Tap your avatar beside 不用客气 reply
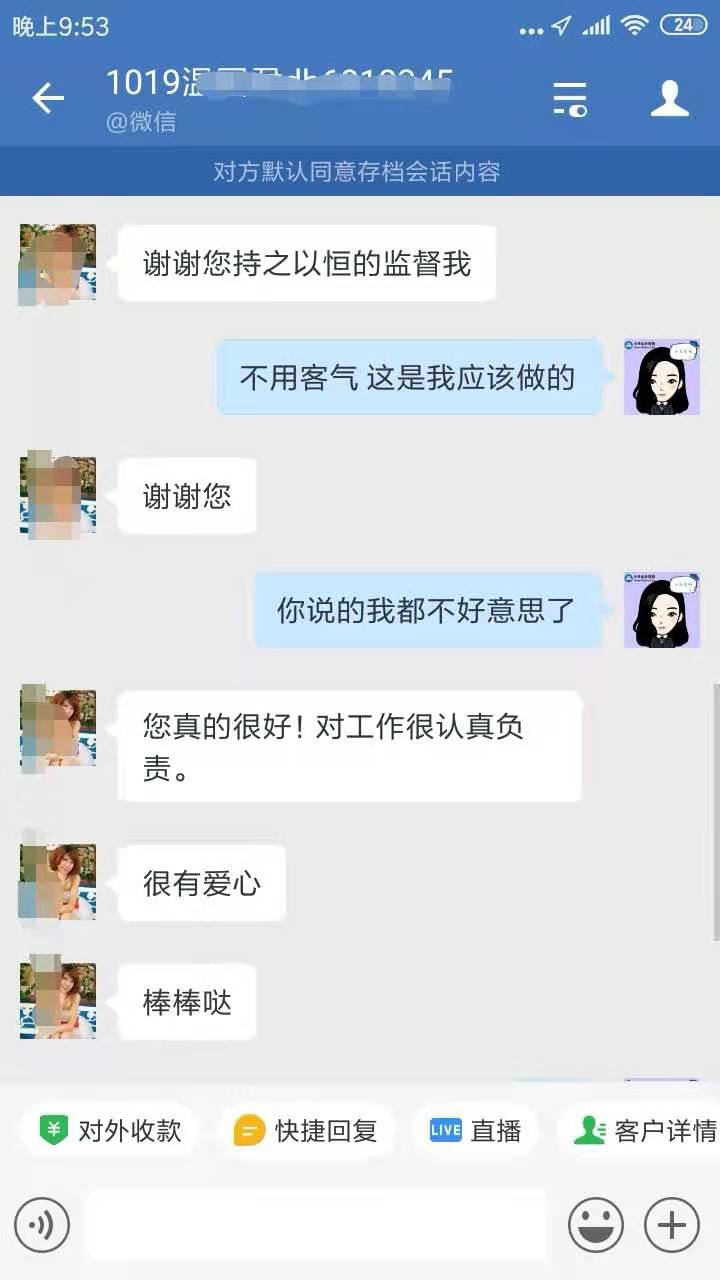This screenshot has height=1280, width=720. pyautogui.click(x=661, y=376)
